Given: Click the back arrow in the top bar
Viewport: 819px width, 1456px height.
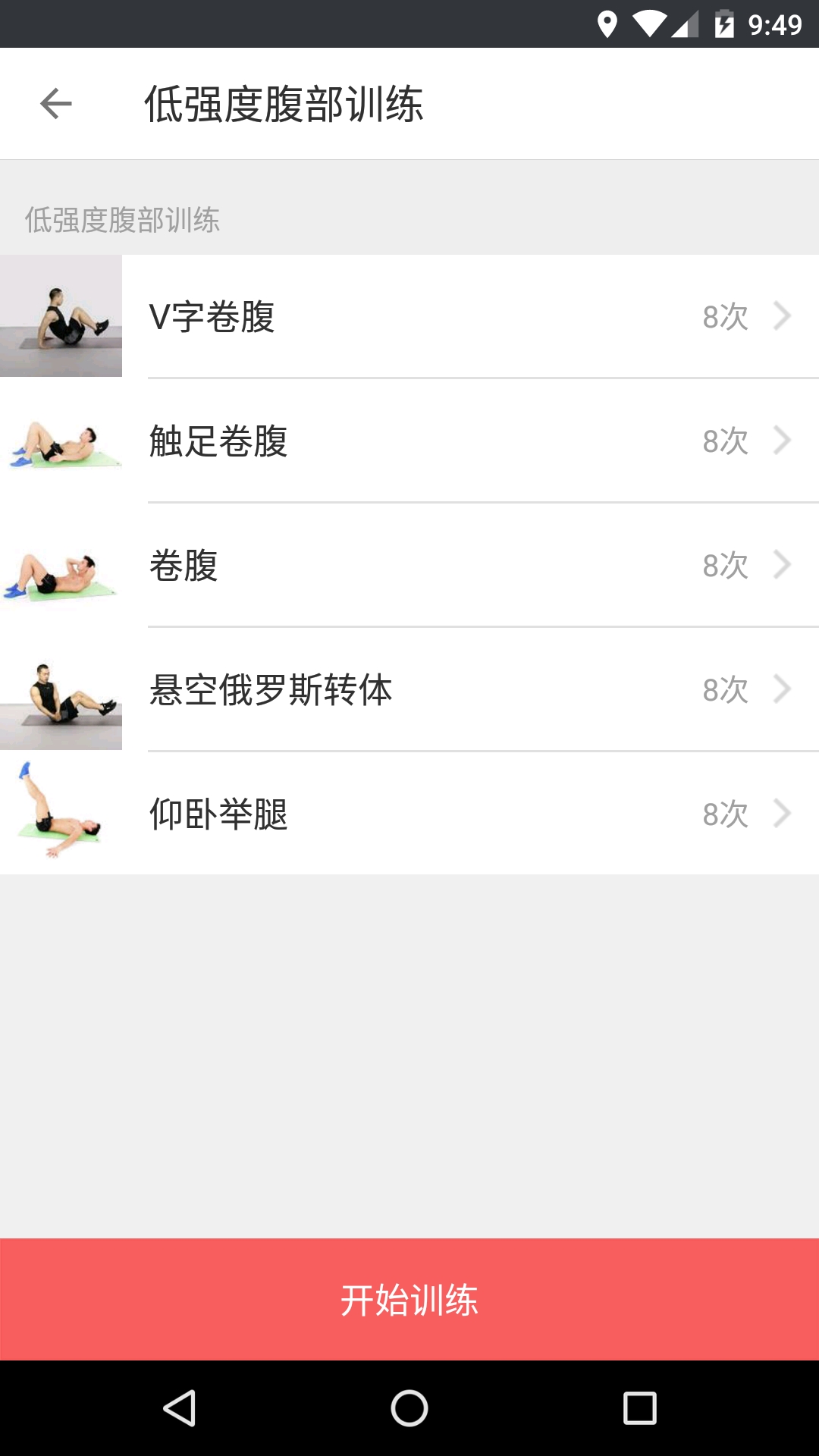Looking at the screenshot, I should point(55,104).
